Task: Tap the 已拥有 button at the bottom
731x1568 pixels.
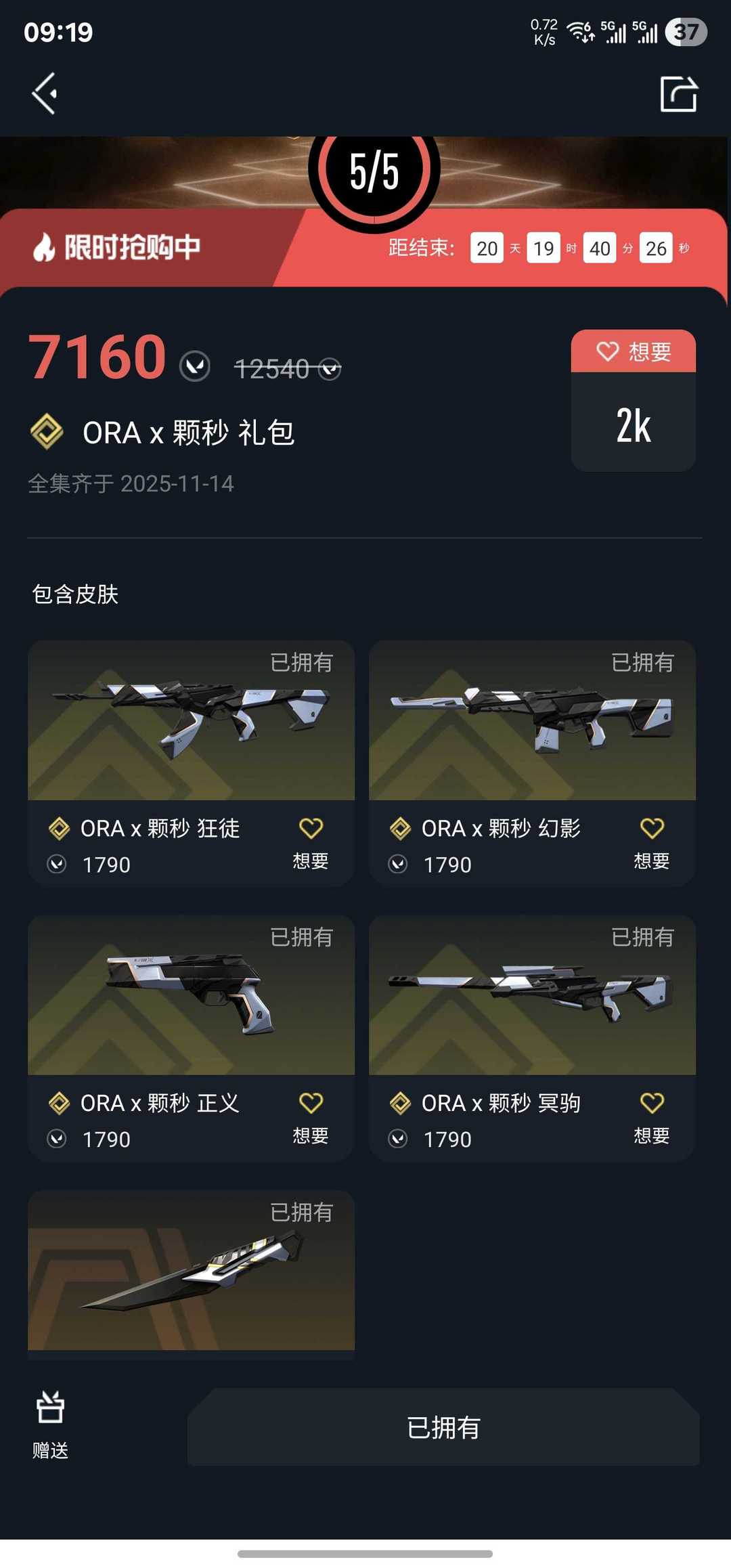Action: click(443, 1427)
